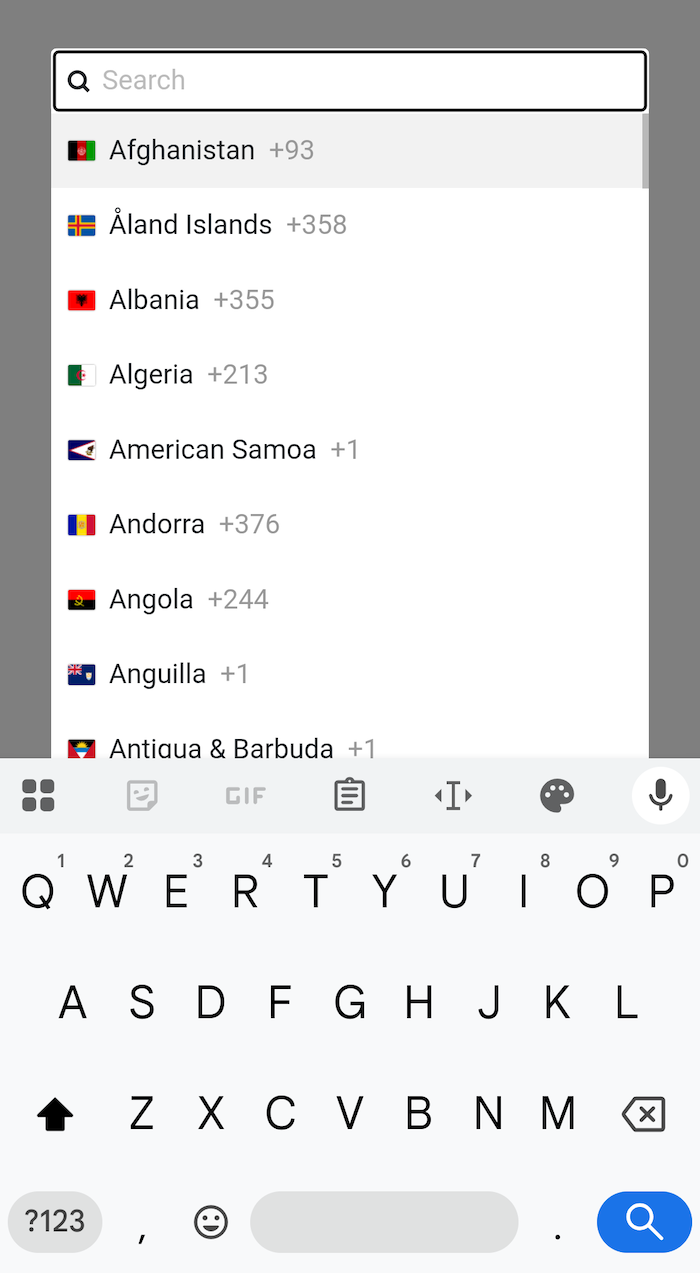Tap the keyboard backspace key
The image size is (700, 1273).
[x=643, y=1113]
